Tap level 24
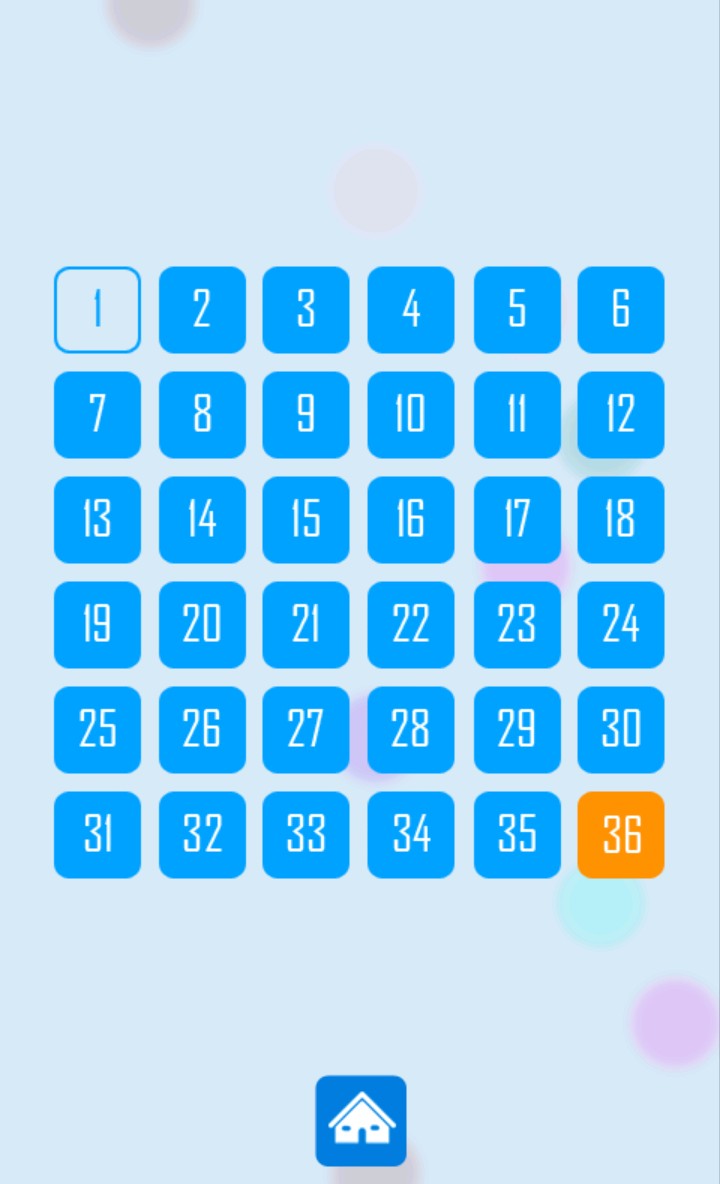The width and height of the screenshot is (720, 1184). pyautogui.click(x=621, y=624)
